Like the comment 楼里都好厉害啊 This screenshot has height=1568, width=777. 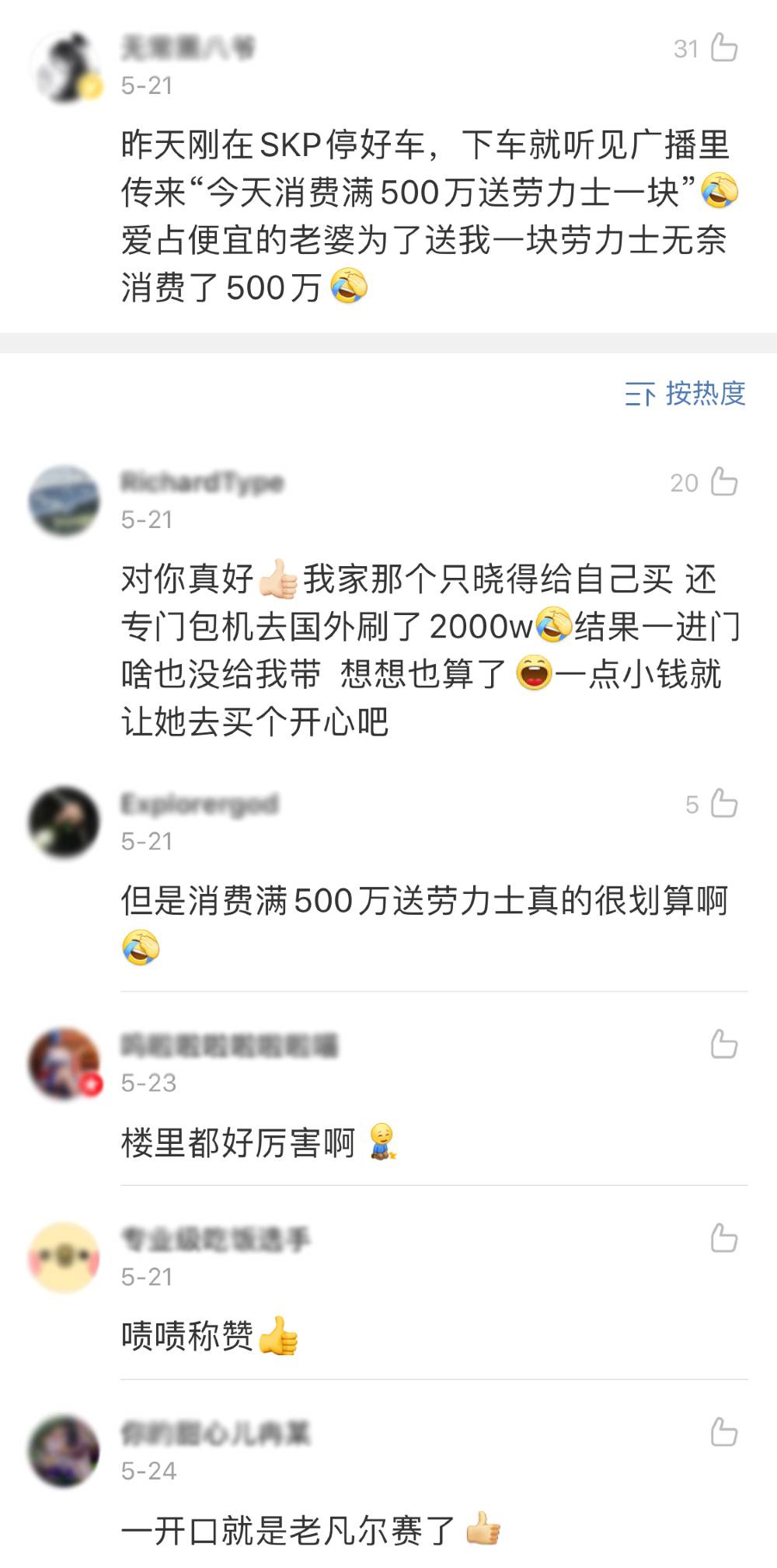tap(723, 1045)
